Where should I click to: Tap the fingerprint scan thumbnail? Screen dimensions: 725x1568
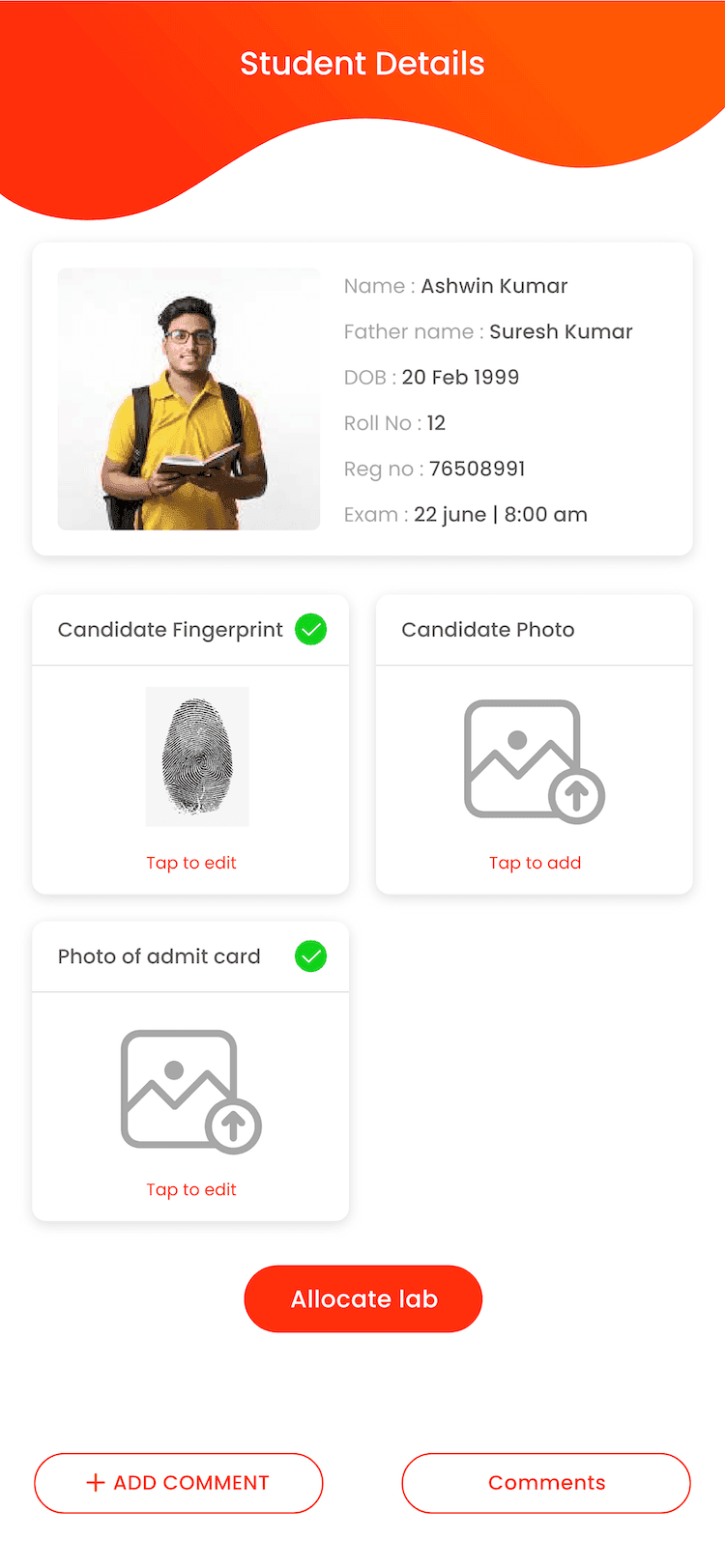click(x=197, y=756)
